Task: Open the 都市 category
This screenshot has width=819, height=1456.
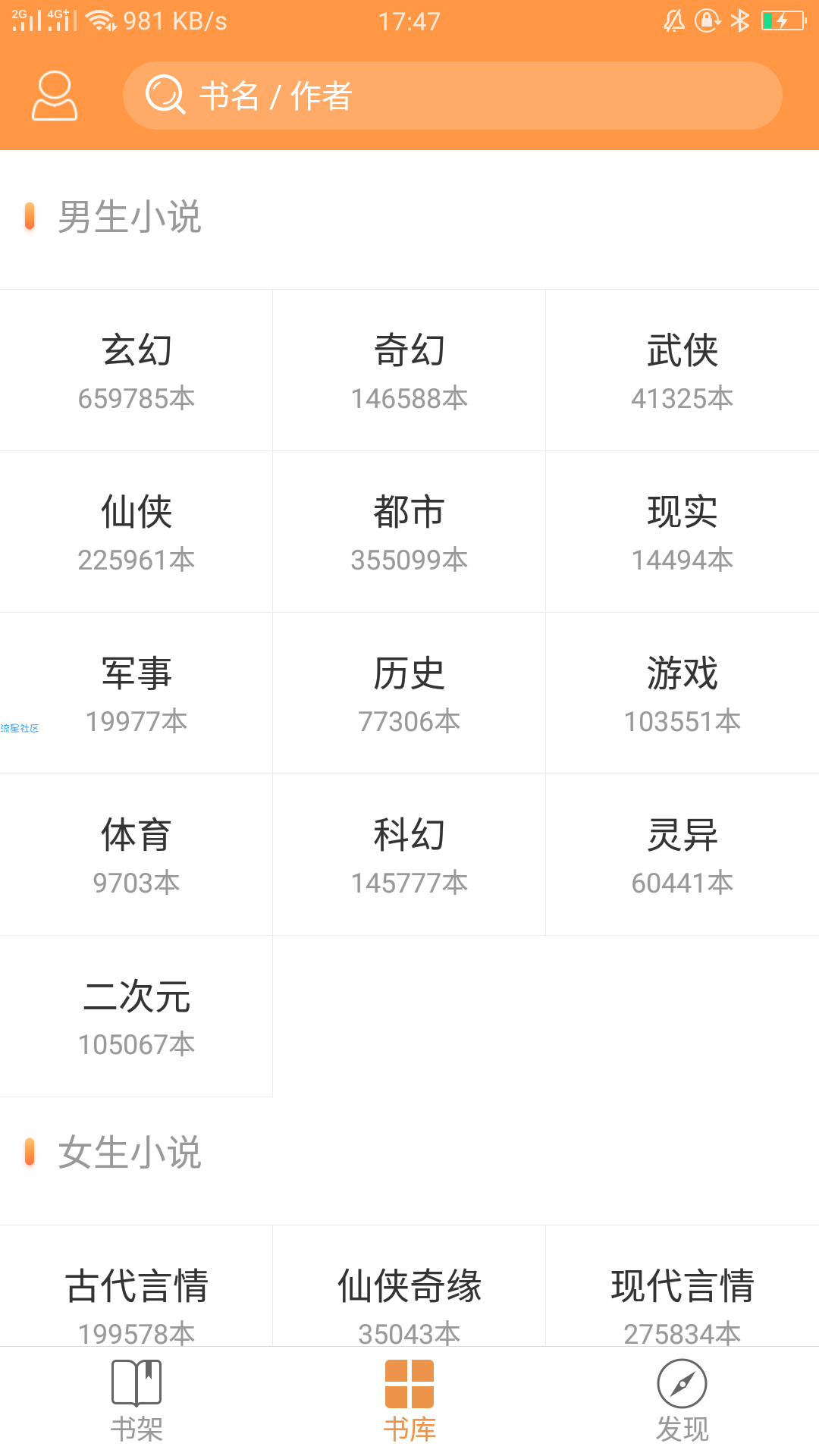Action: pos(409,532)
